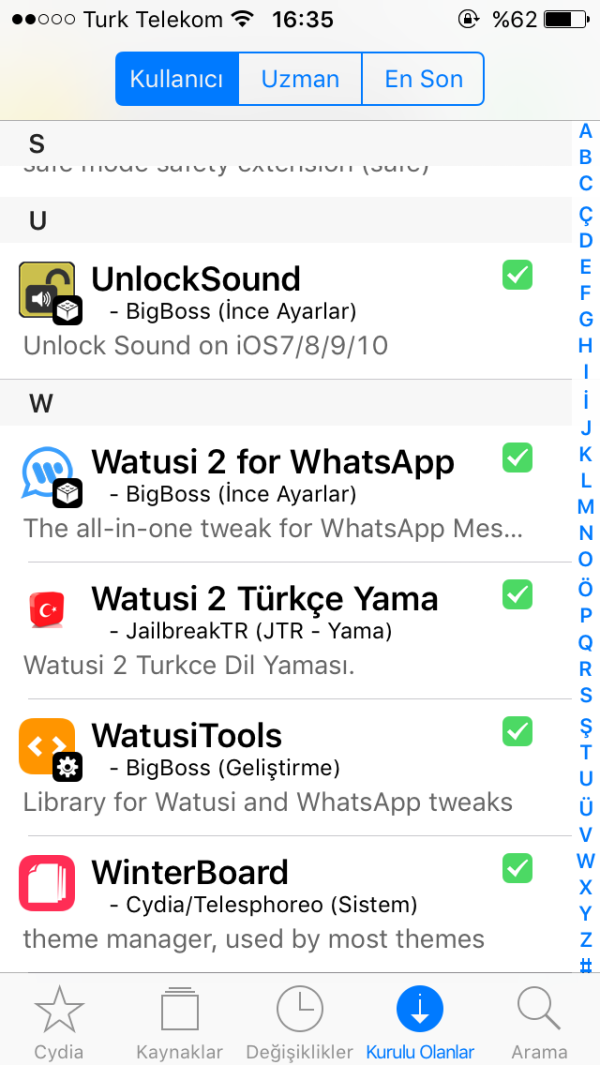This screenshot has width=600, height=1065.
Task: Open the Kurulu Olanlar tab
Action: click(420, 1021)
